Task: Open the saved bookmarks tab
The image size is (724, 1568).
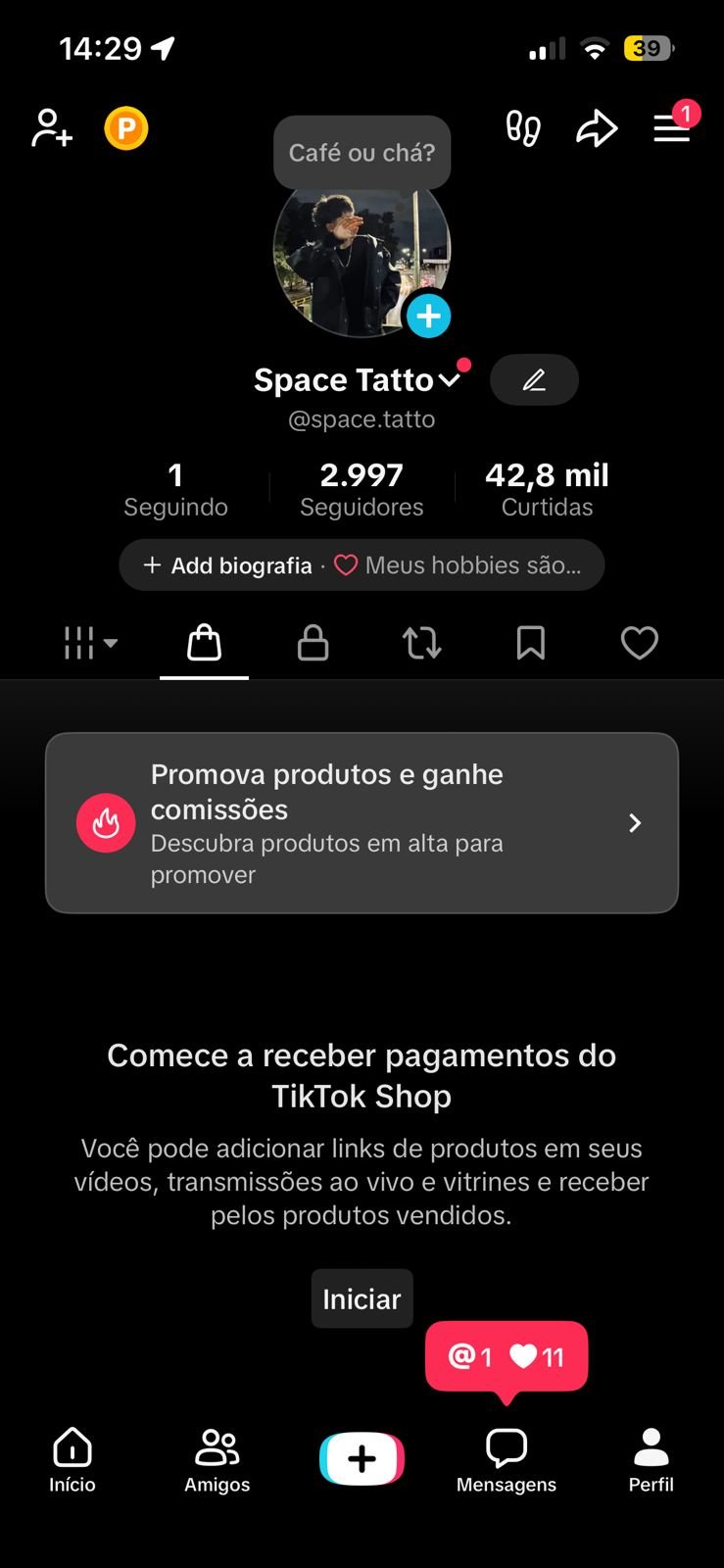Action: 531,644
